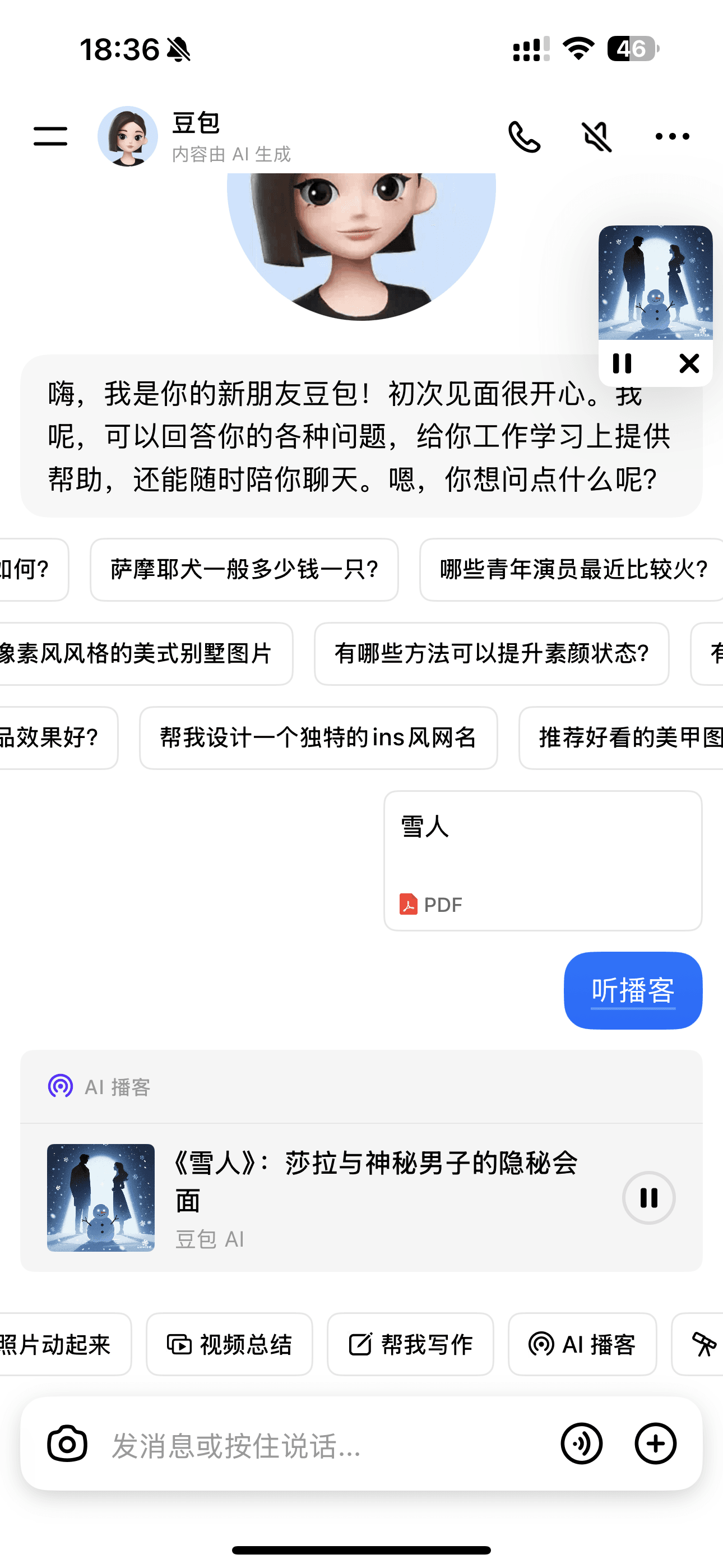Choose suggestion 哪些青年演员最近比较火?
The image size is (723, 1568).
(572, 570)
